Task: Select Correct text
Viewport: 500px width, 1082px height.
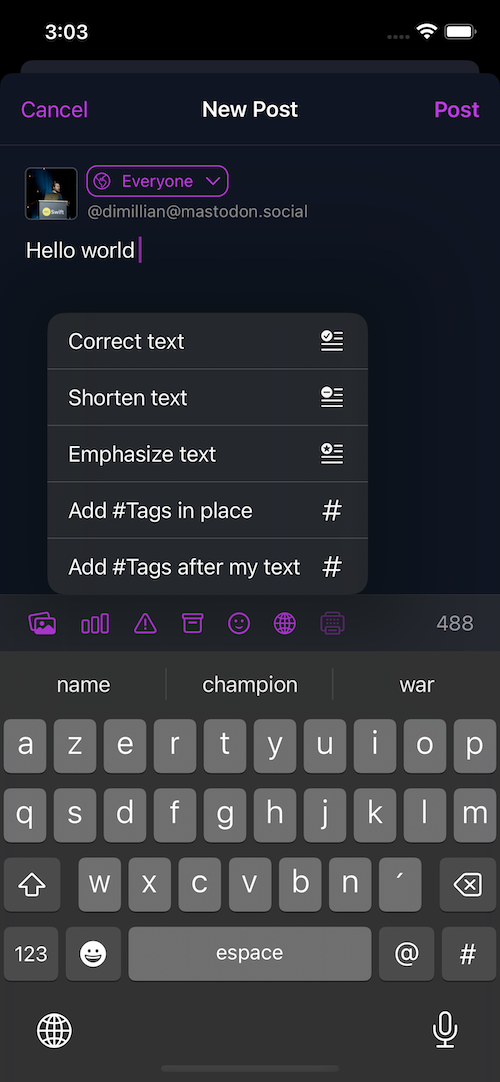Action: coord(208,341)
